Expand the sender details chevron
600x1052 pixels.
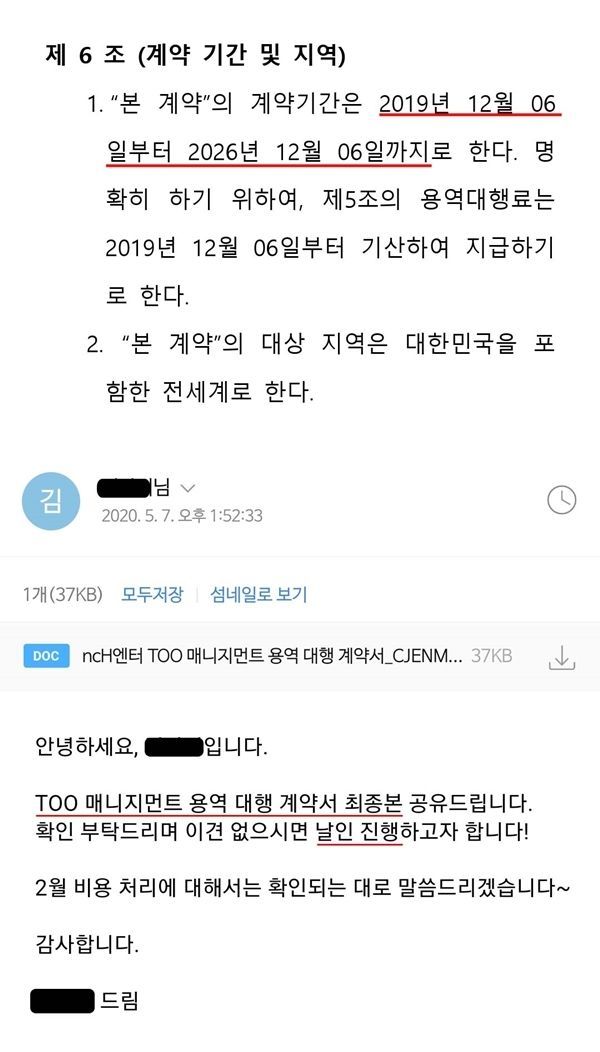click(x=187, y=489)
